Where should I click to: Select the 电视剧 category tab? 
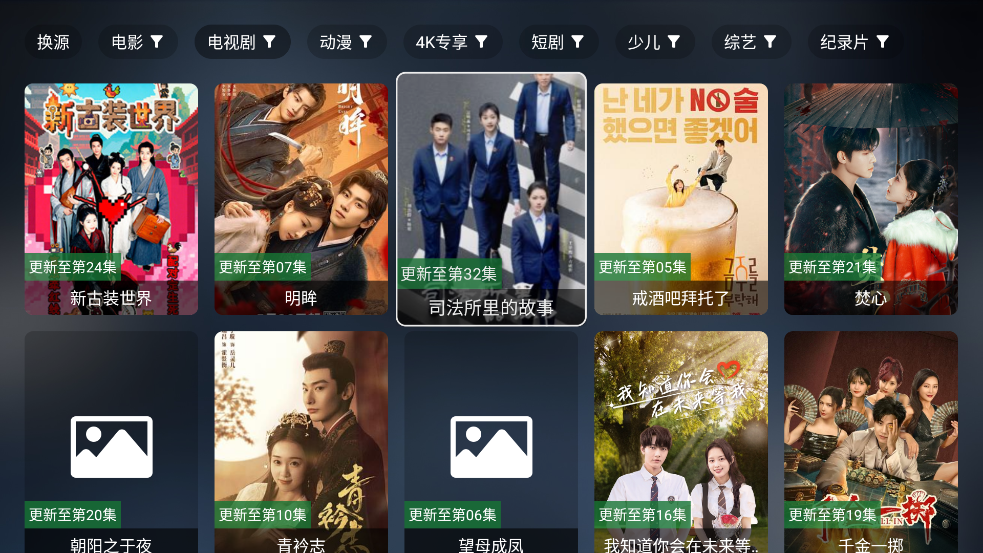(242, 42)
